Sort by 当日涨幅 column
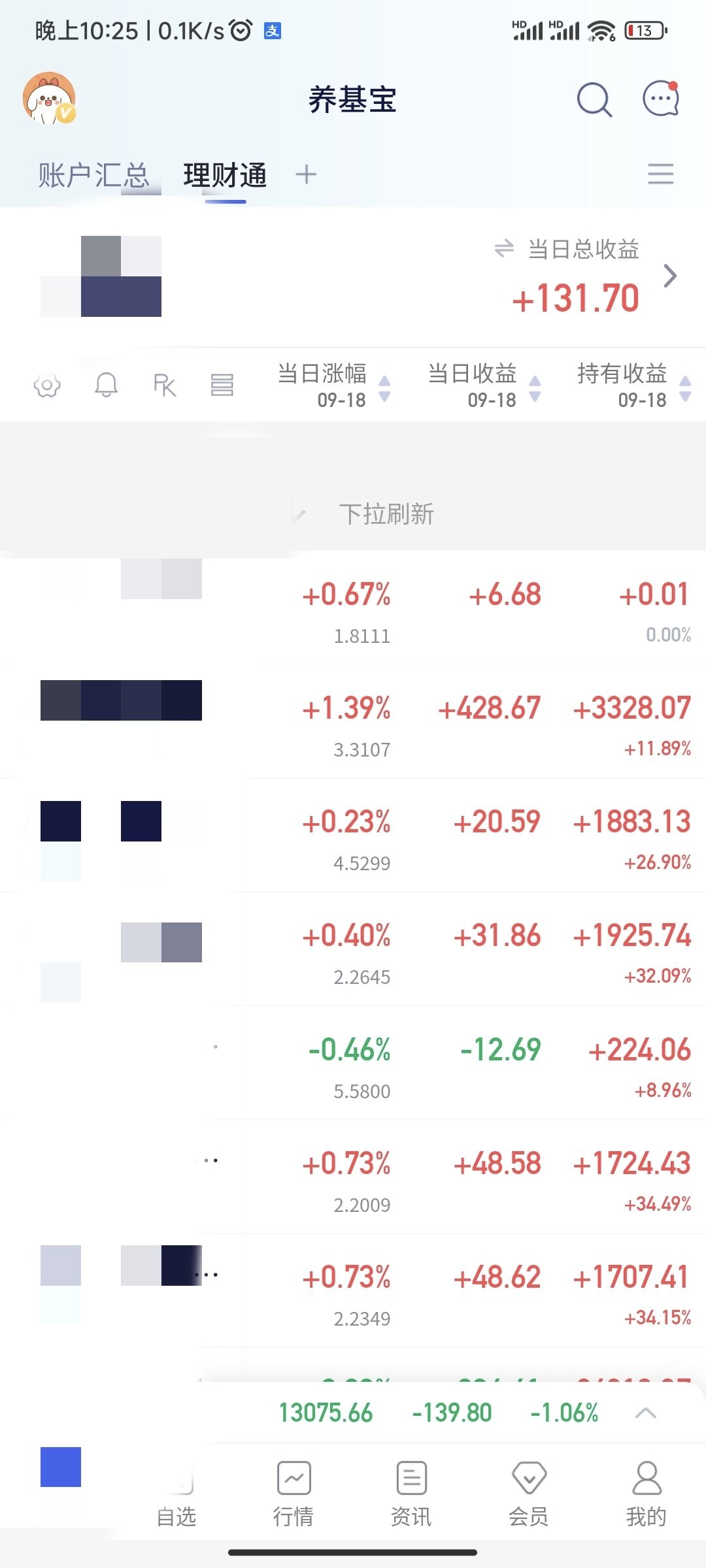The image size is (706, 1568). 334,385
